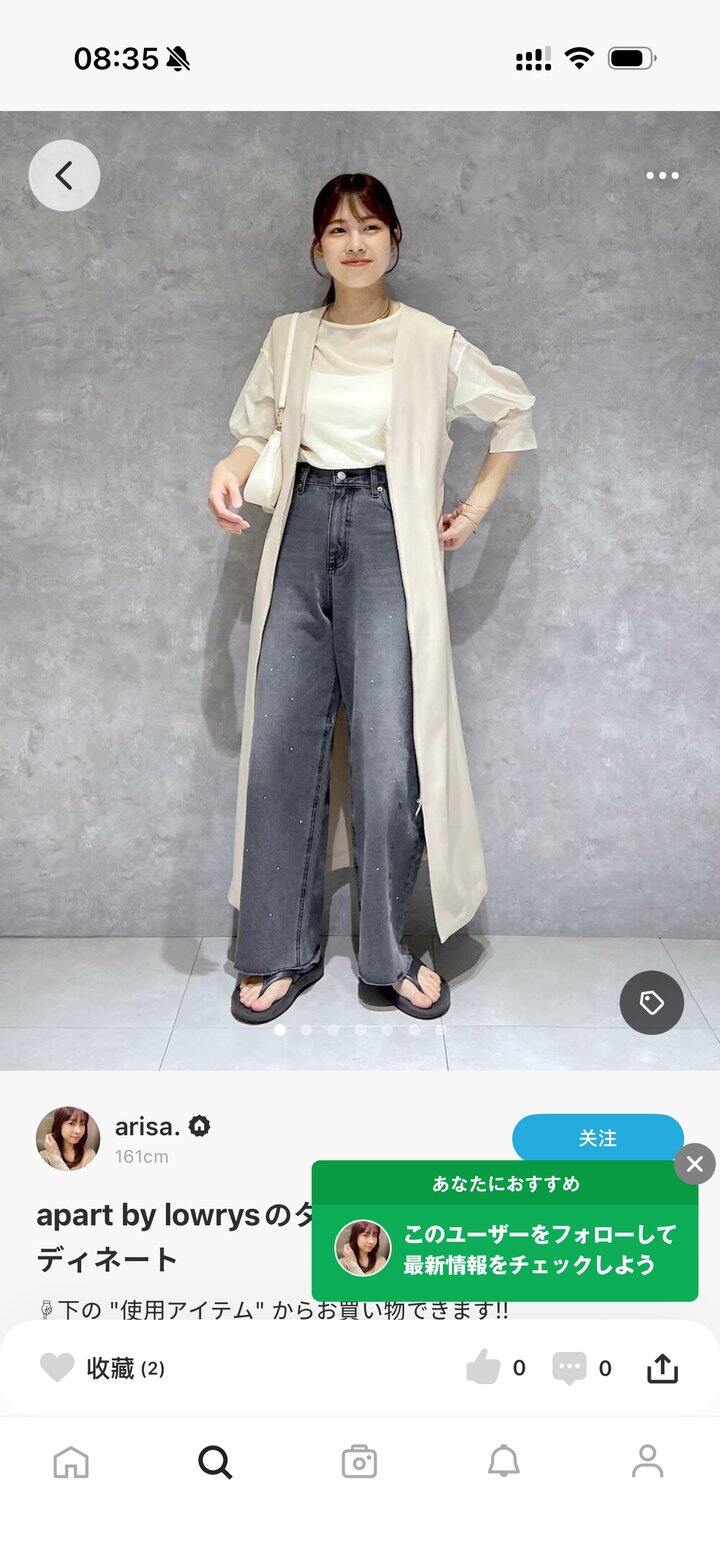Screen dimensions: 720x1565
Task: Open arisa.'s profile avatar
Action: [68, 1138]
